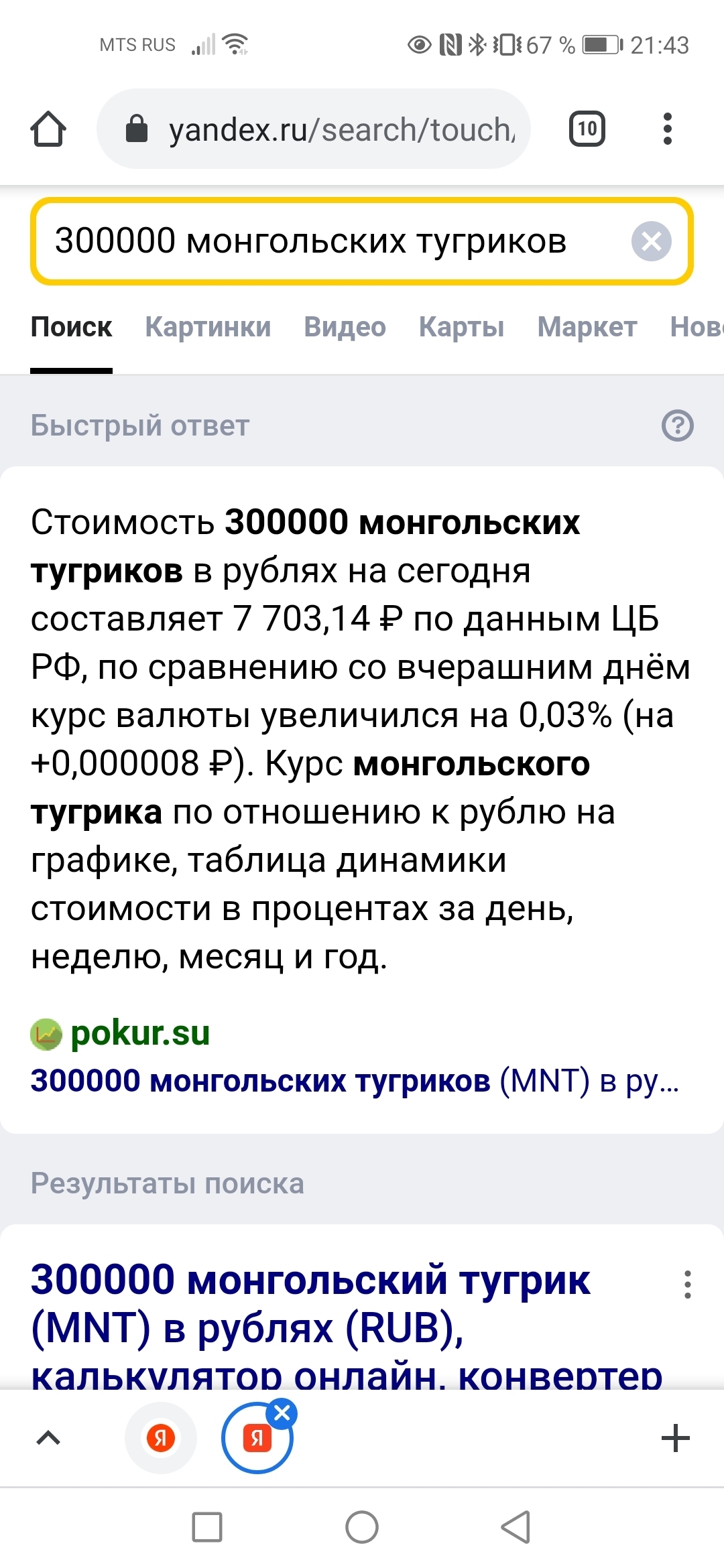Switch to the first Yandex tab thumbnail
Image resolution: width=724 pixels, height=1568 pixels.
coord(161,1438)
